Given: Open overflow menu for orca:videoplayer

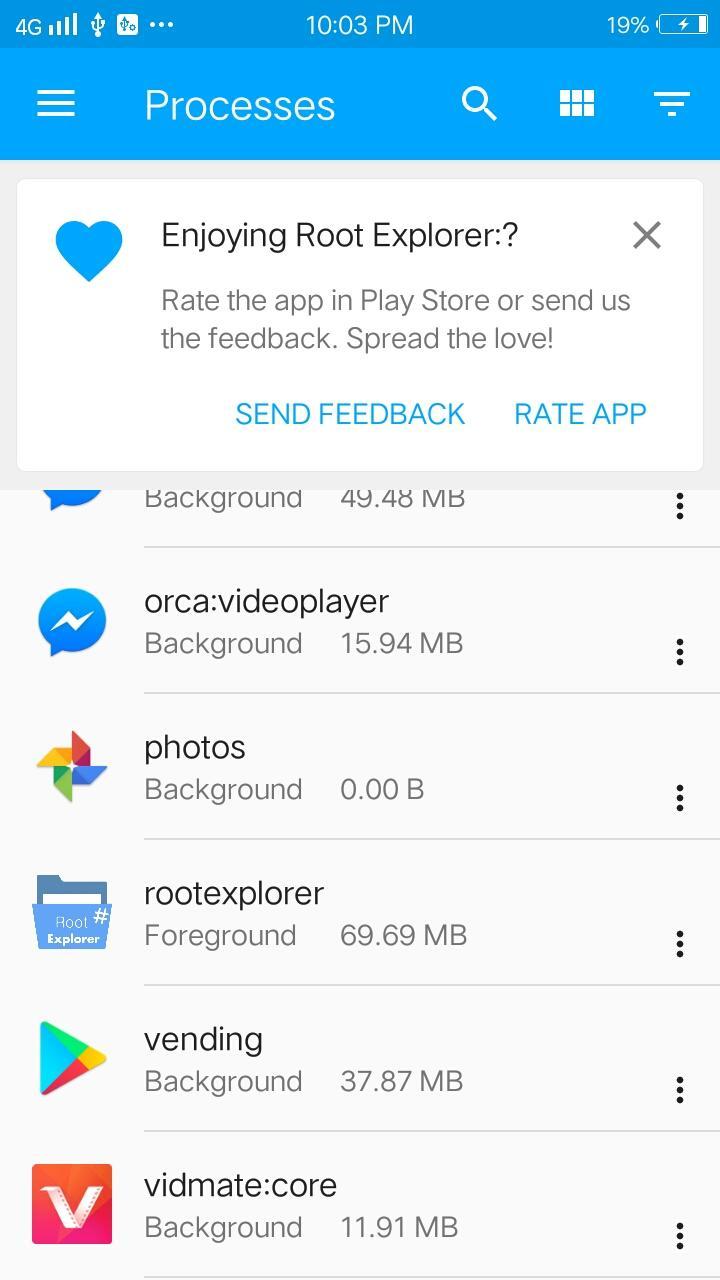Looking at the screenshot, I should [680, 652].
